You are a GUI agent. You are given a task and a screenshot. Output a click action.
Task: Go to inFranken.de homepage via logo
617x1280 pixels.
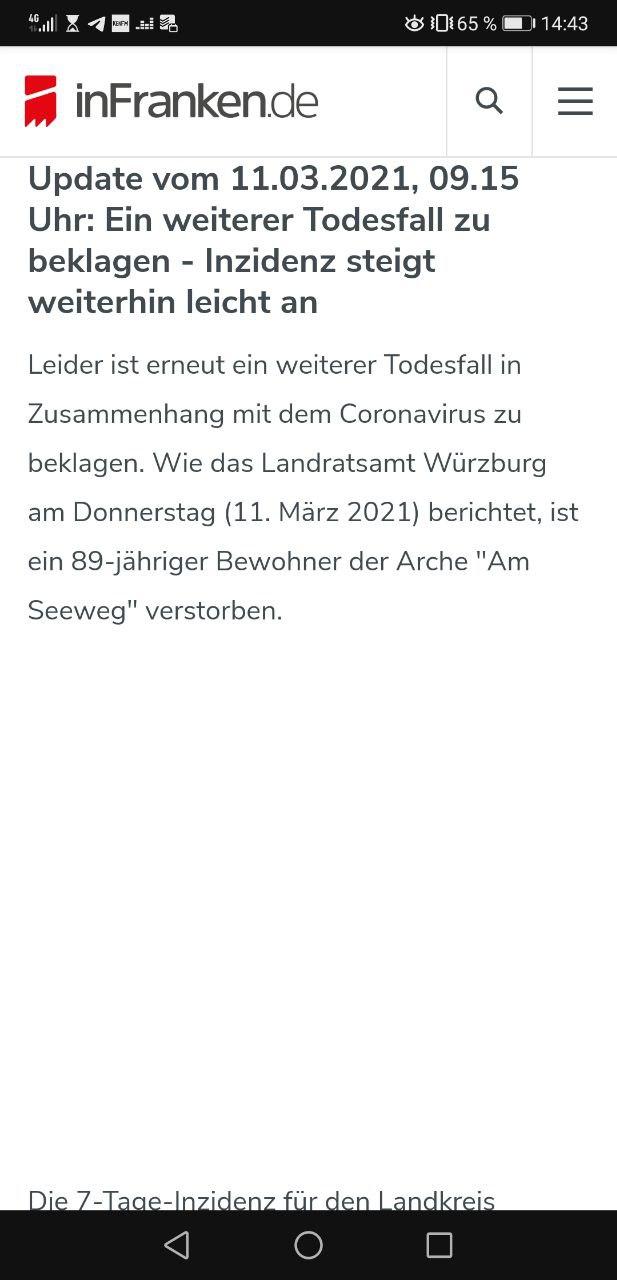[x=171, y=101]
